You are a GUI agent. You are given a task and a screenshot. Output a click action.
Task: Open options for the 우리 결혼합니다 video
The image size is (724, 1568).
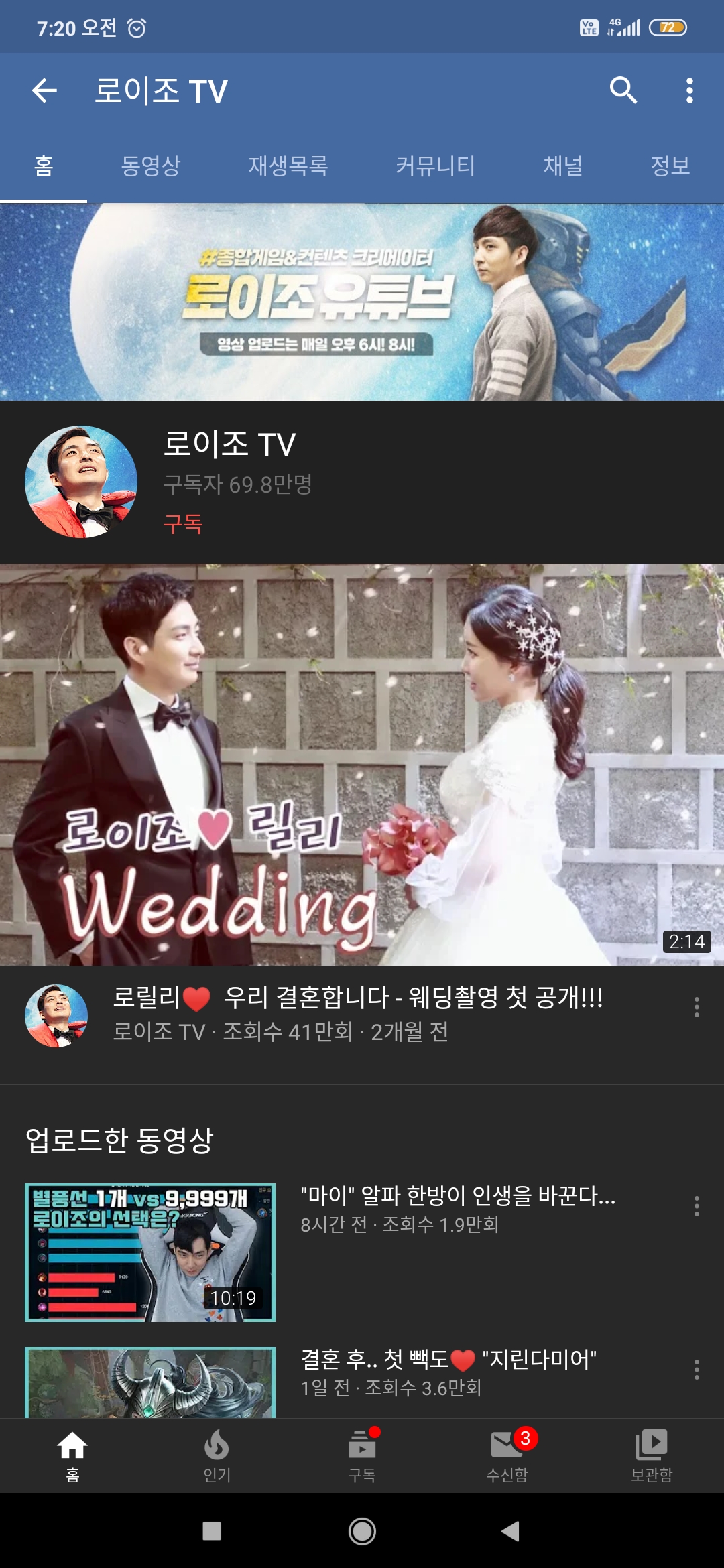[x=697, y=1006]
